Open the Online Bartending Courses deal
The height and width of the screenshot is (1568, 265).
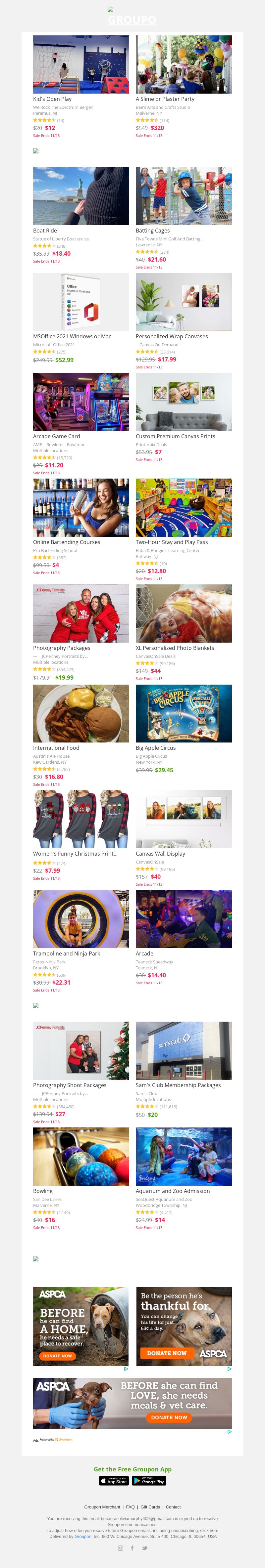pos(80,508)
